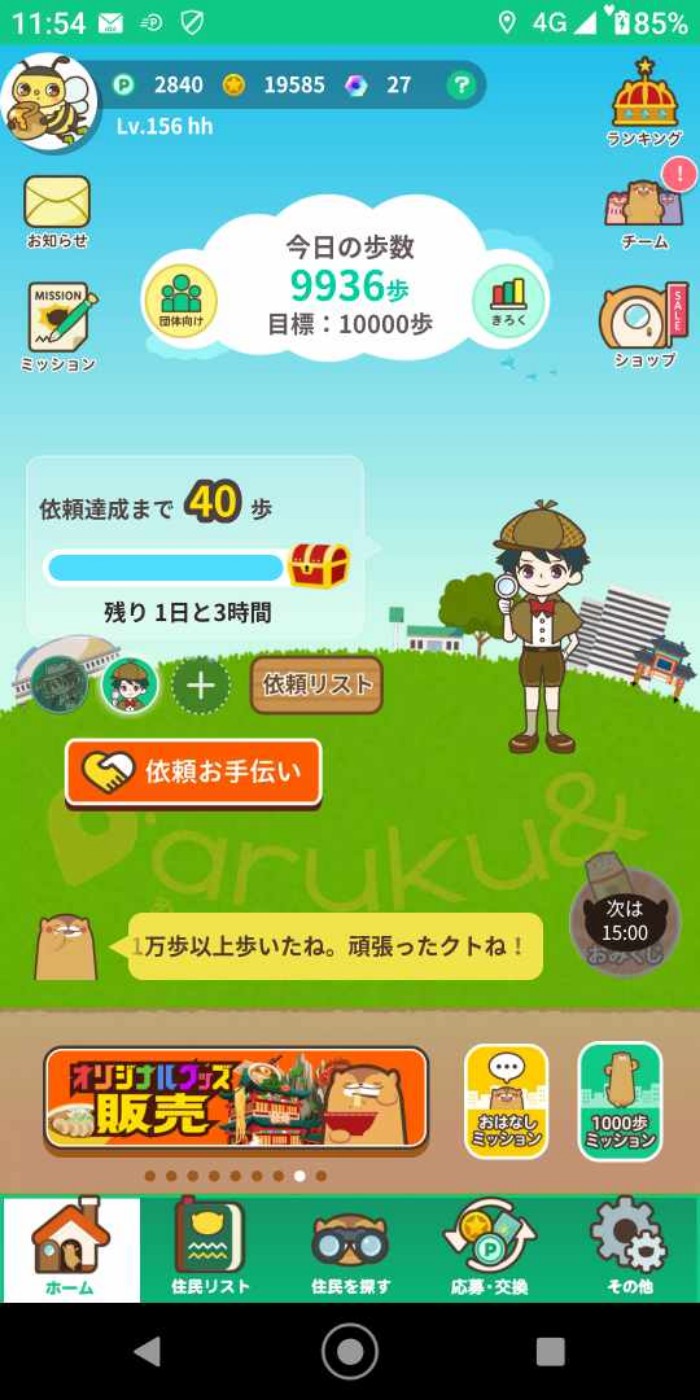Open お知らせ envelope notifications

[57, 211]
